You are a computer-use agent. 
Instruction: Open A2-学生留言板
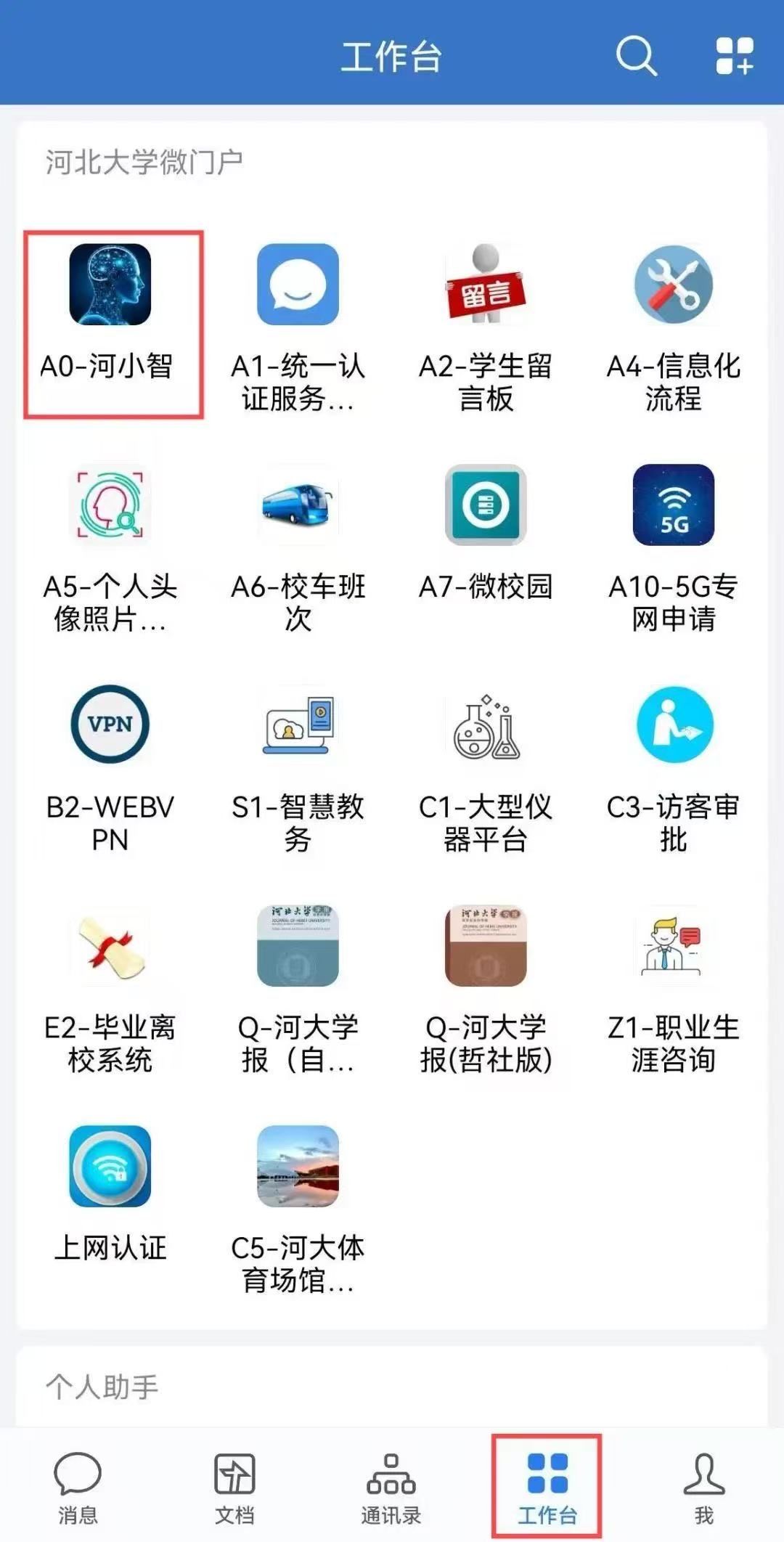[486, 285]
